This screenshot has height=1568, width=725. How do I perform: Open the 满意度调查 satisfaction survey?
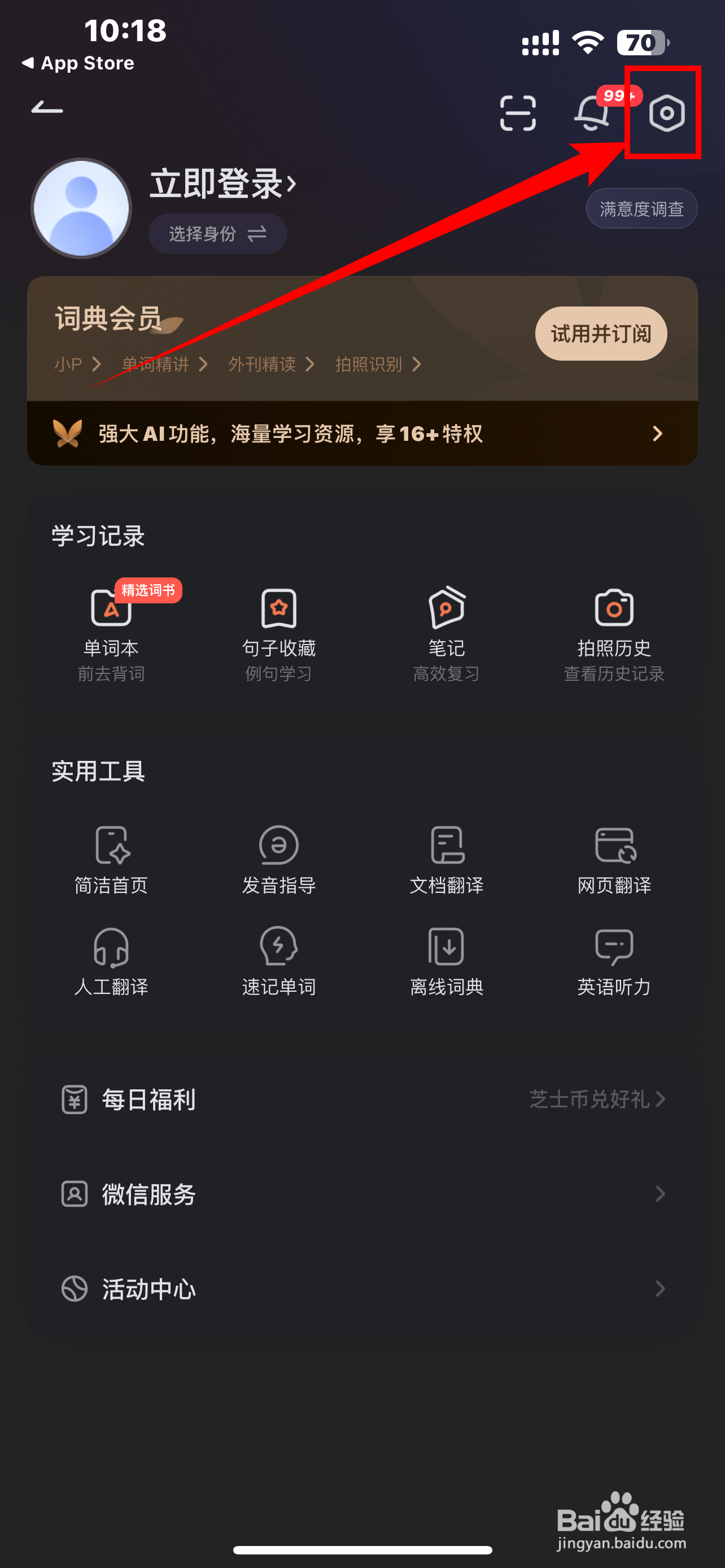tap(641, 208)
